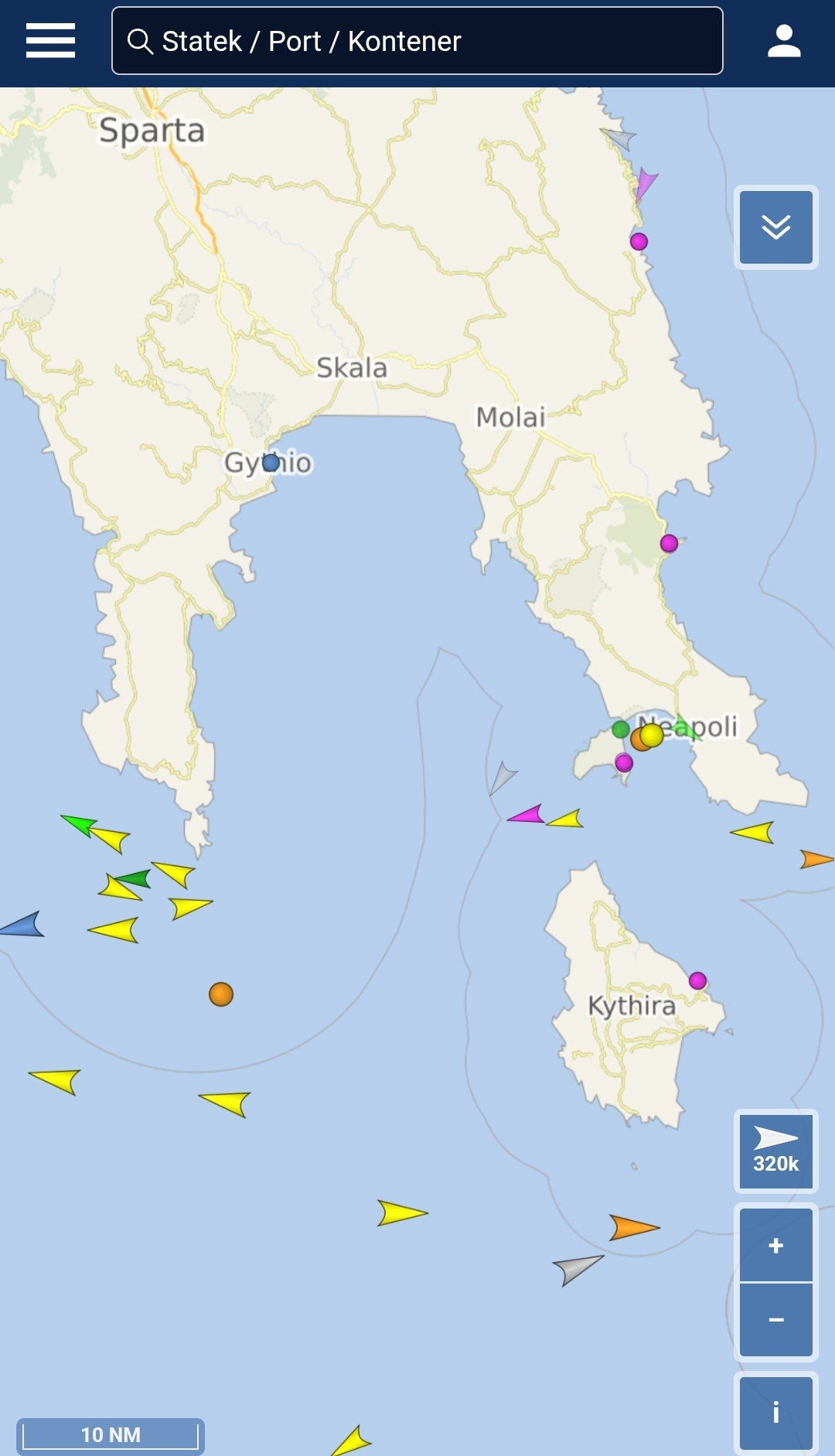
Task: Zoom in with the plus button
Action: [x=775, y=1245]
